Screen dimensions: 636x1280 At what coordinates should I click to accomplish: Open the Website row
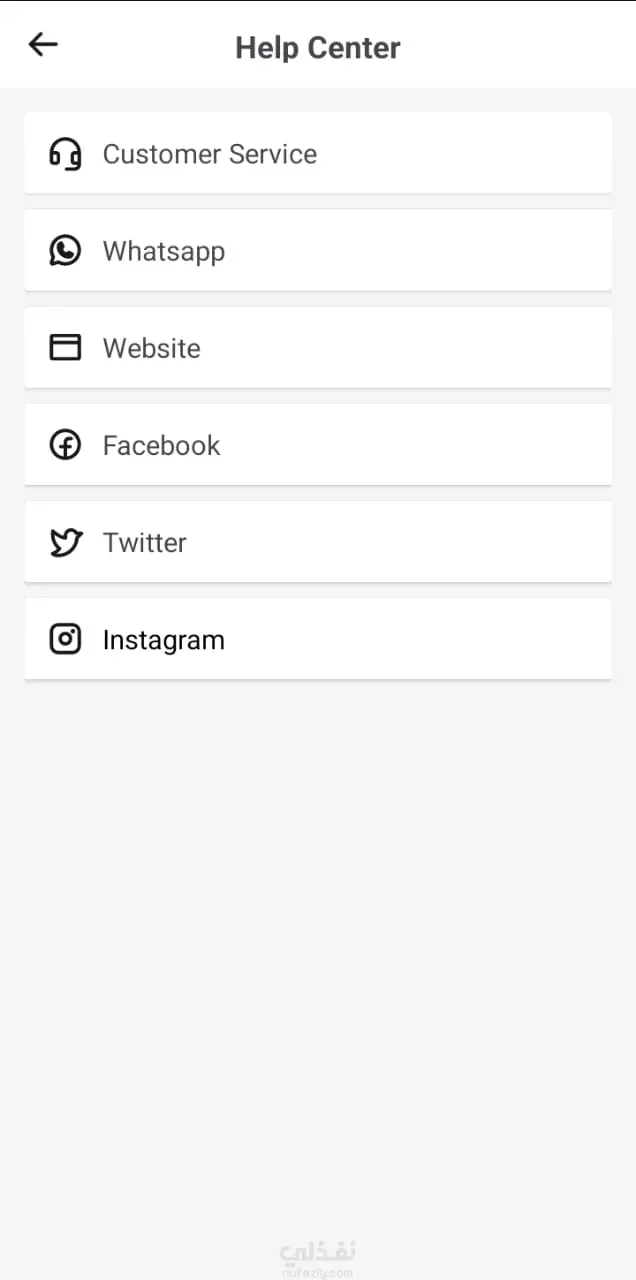(317, 347)
